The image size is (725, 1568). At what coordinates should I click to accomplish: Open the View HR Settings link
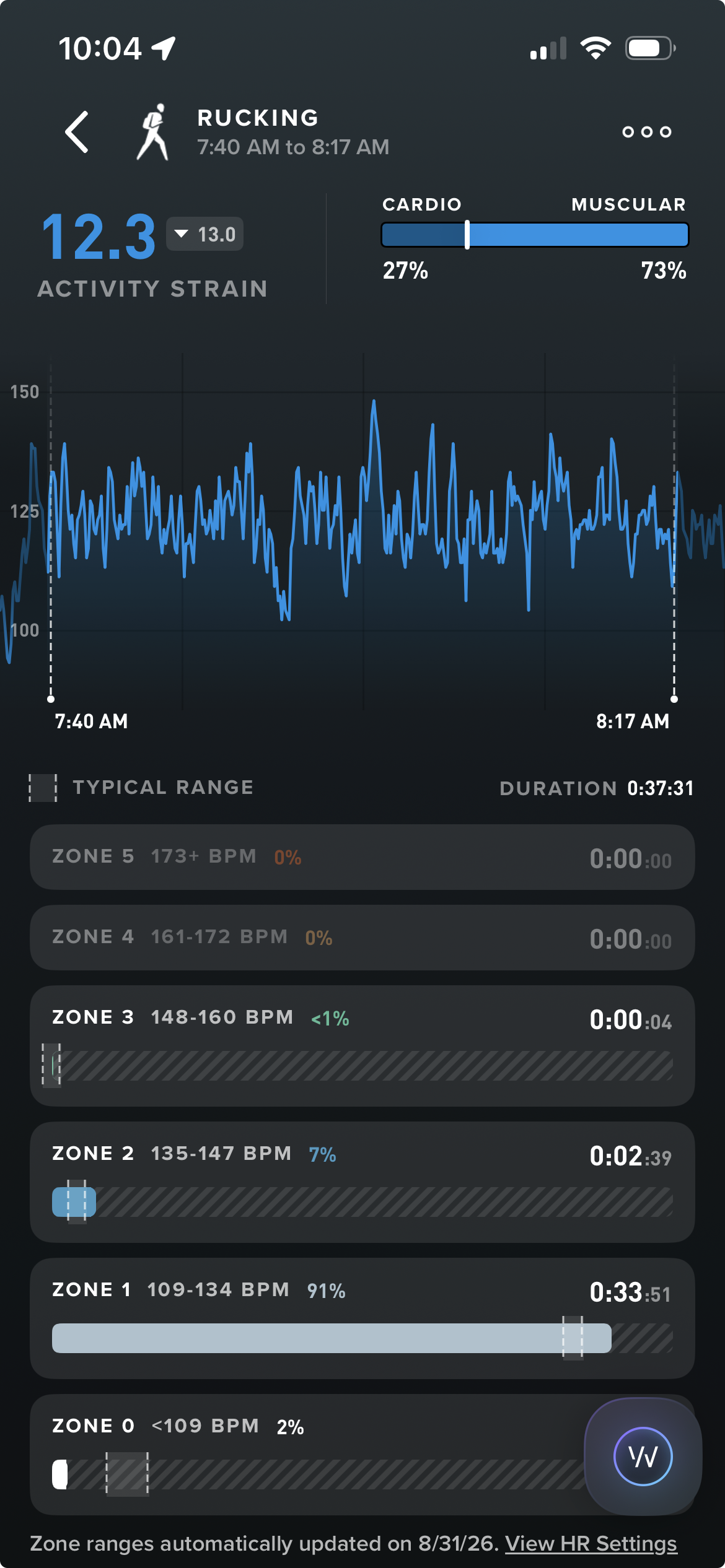click(591, 1543)
